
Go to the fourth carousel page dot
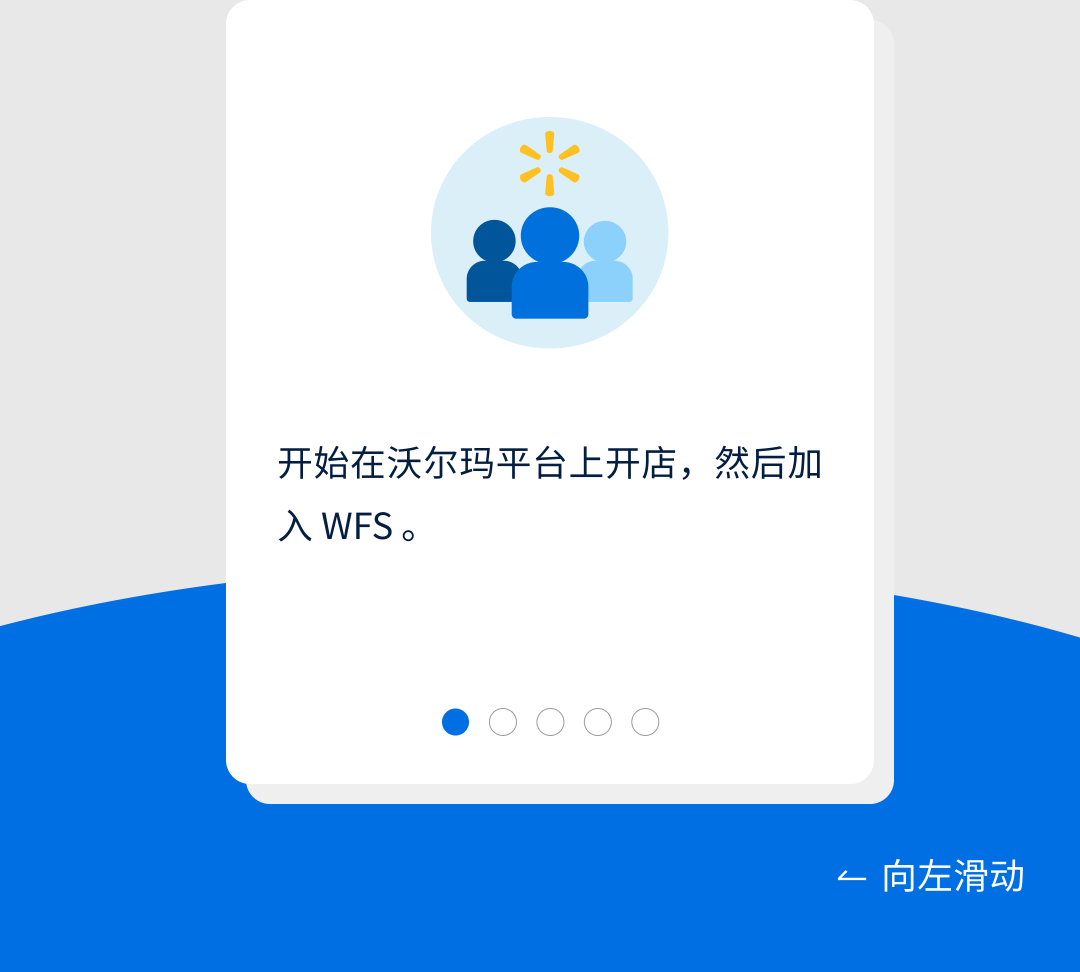pos(598,722)
